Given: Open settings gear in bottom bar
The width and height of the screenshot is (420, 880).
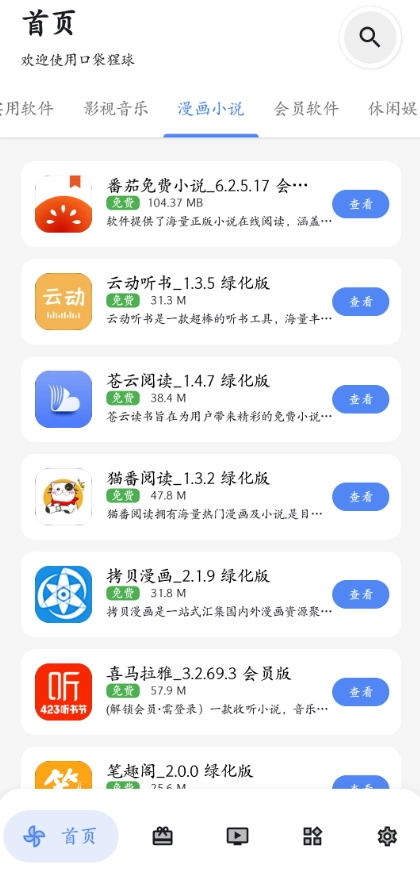Looking at the screenshot, I should point(387,836).
